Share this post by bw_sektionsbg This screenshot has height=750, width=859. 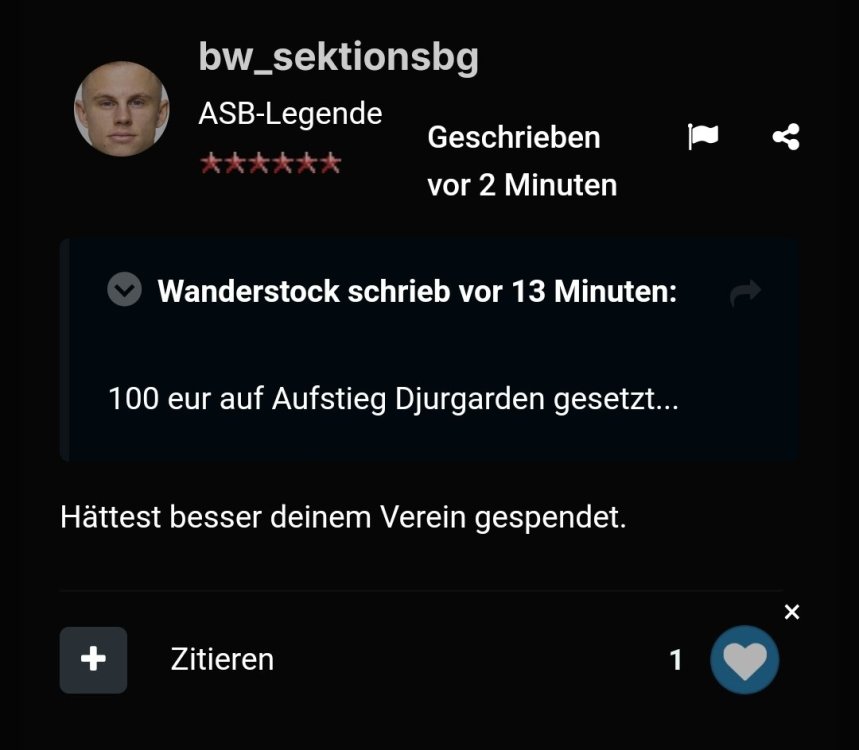(786, 137)
